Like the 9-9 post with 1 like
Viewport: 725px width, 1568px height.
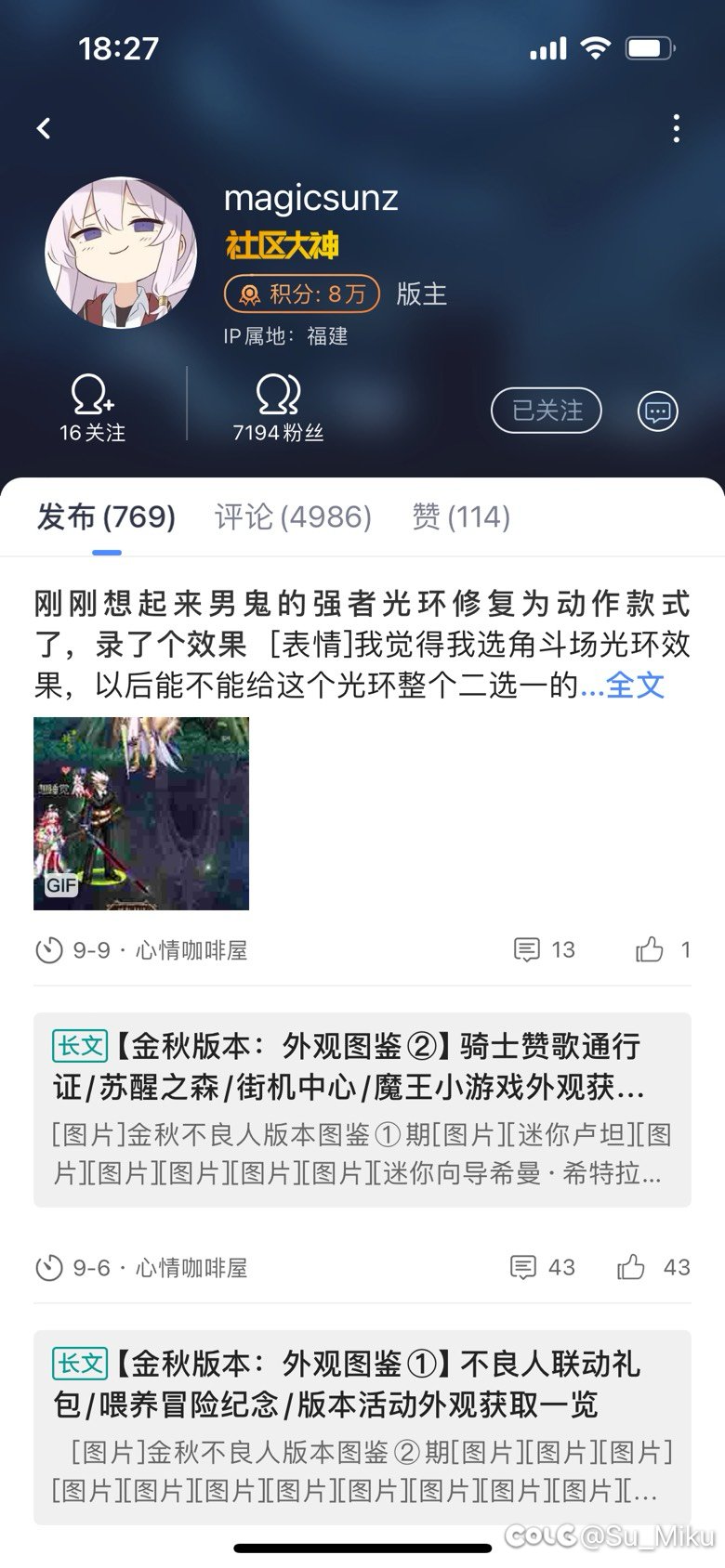(x=663, y=949)
